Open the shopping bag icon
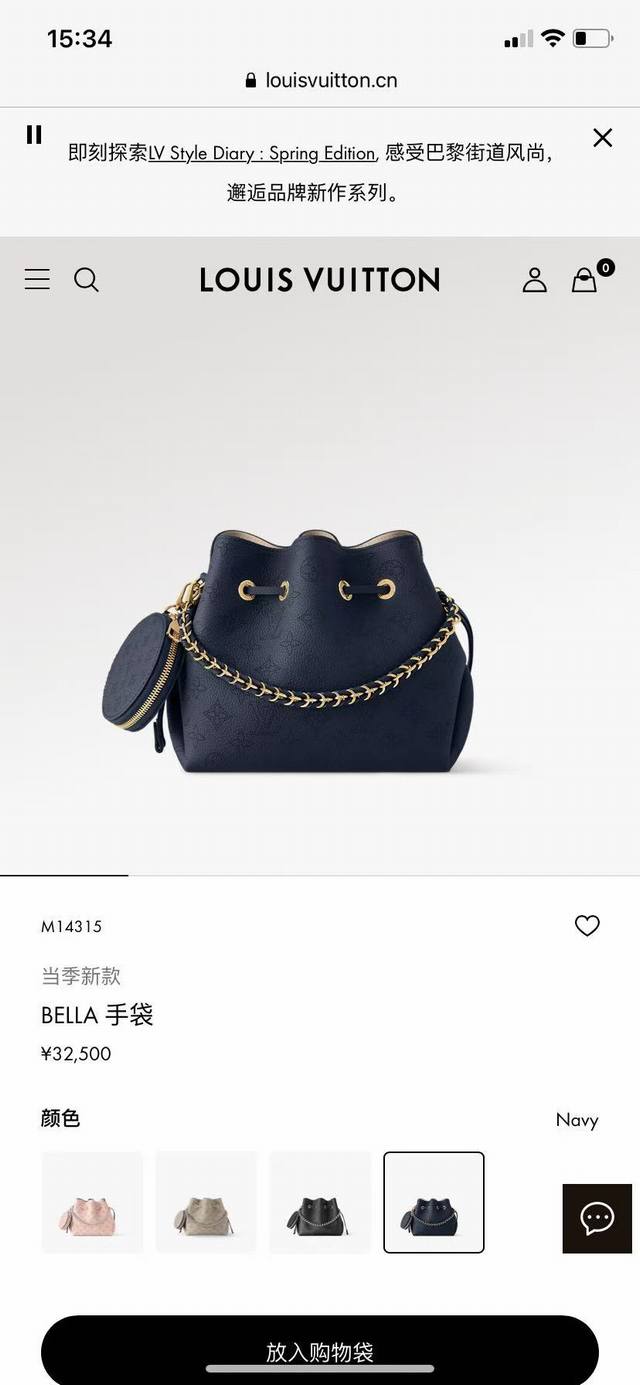This screenshot has height=1385, width=640. [x=585, y=280]
